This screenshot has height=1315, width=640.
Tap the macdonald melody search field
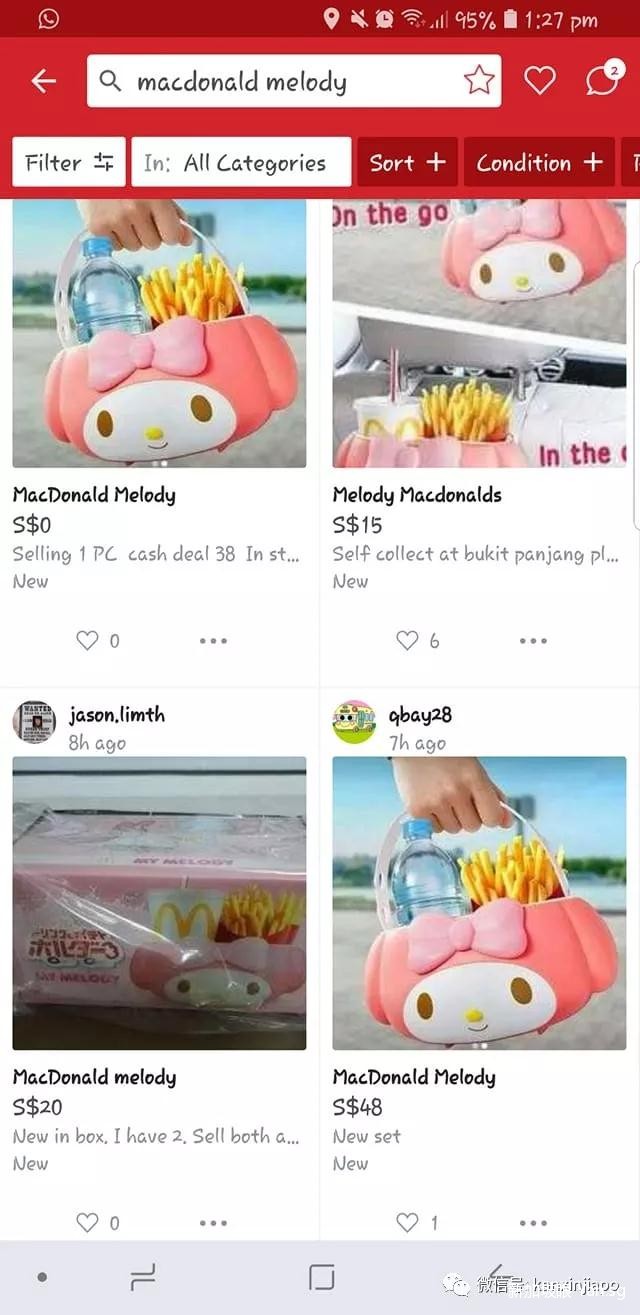click(x=280, y=82)
